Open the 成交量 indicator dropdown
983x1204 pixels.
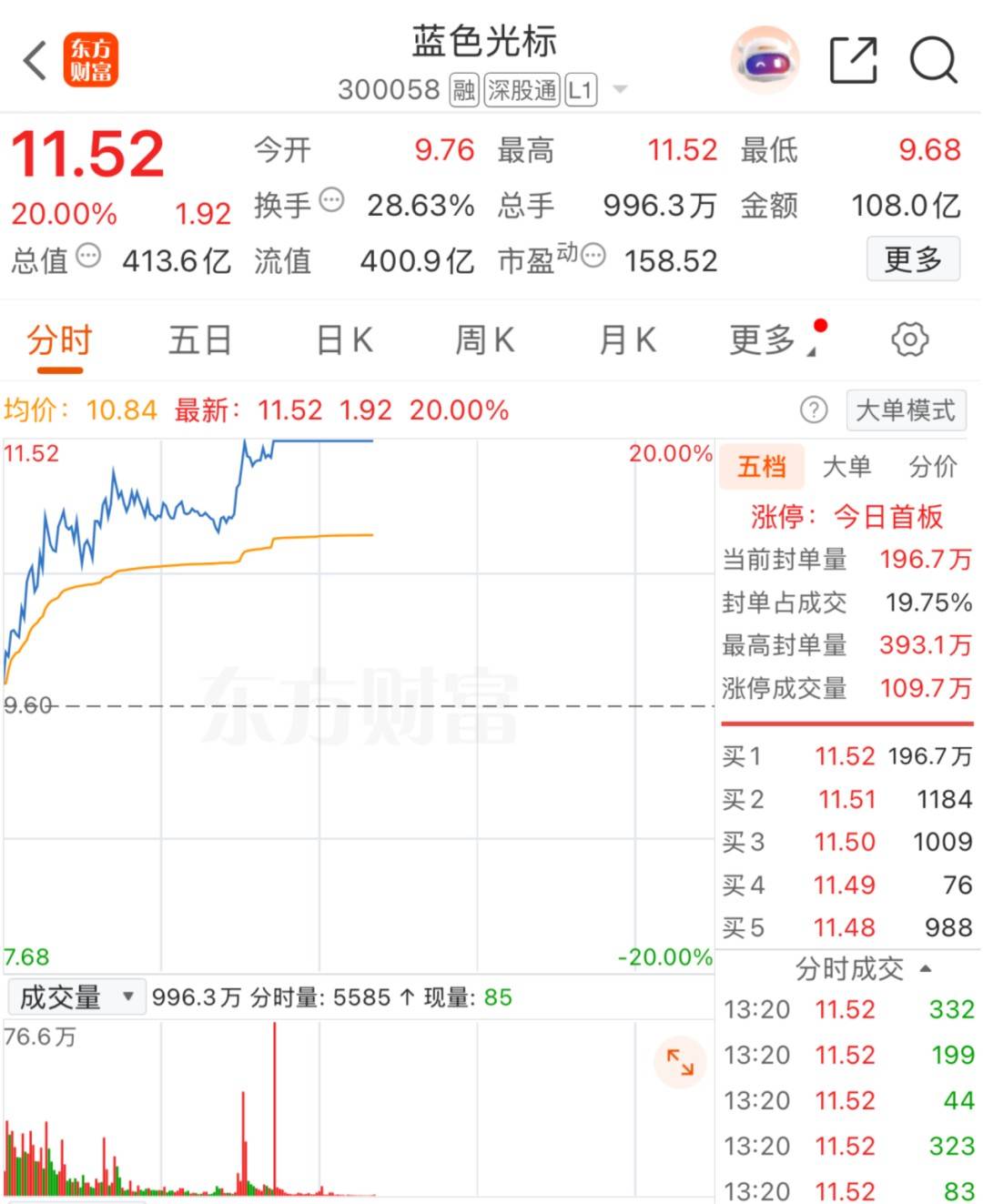(76, 997)
